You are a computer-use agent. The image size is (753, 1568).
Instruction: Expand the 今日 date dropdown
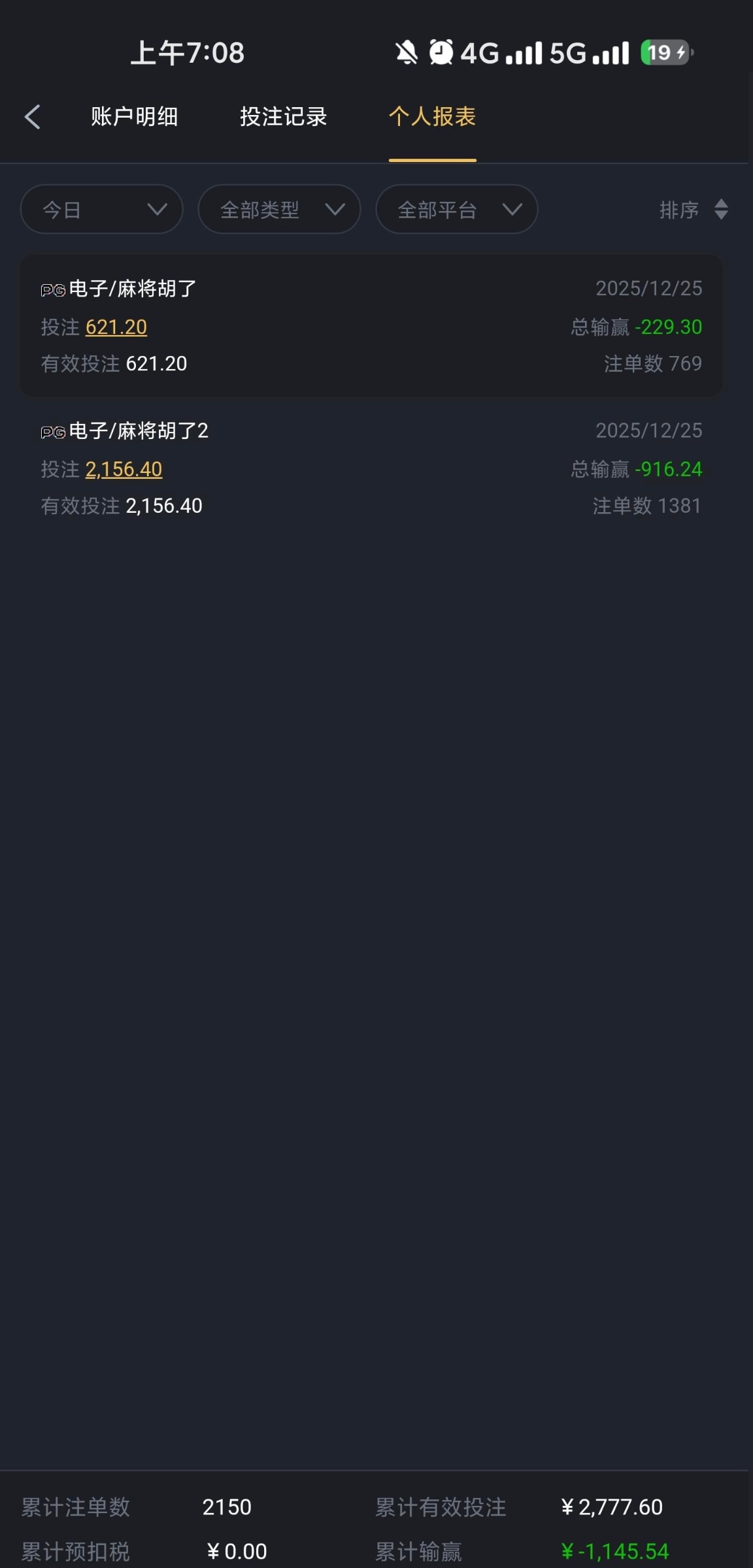(101, 210)
